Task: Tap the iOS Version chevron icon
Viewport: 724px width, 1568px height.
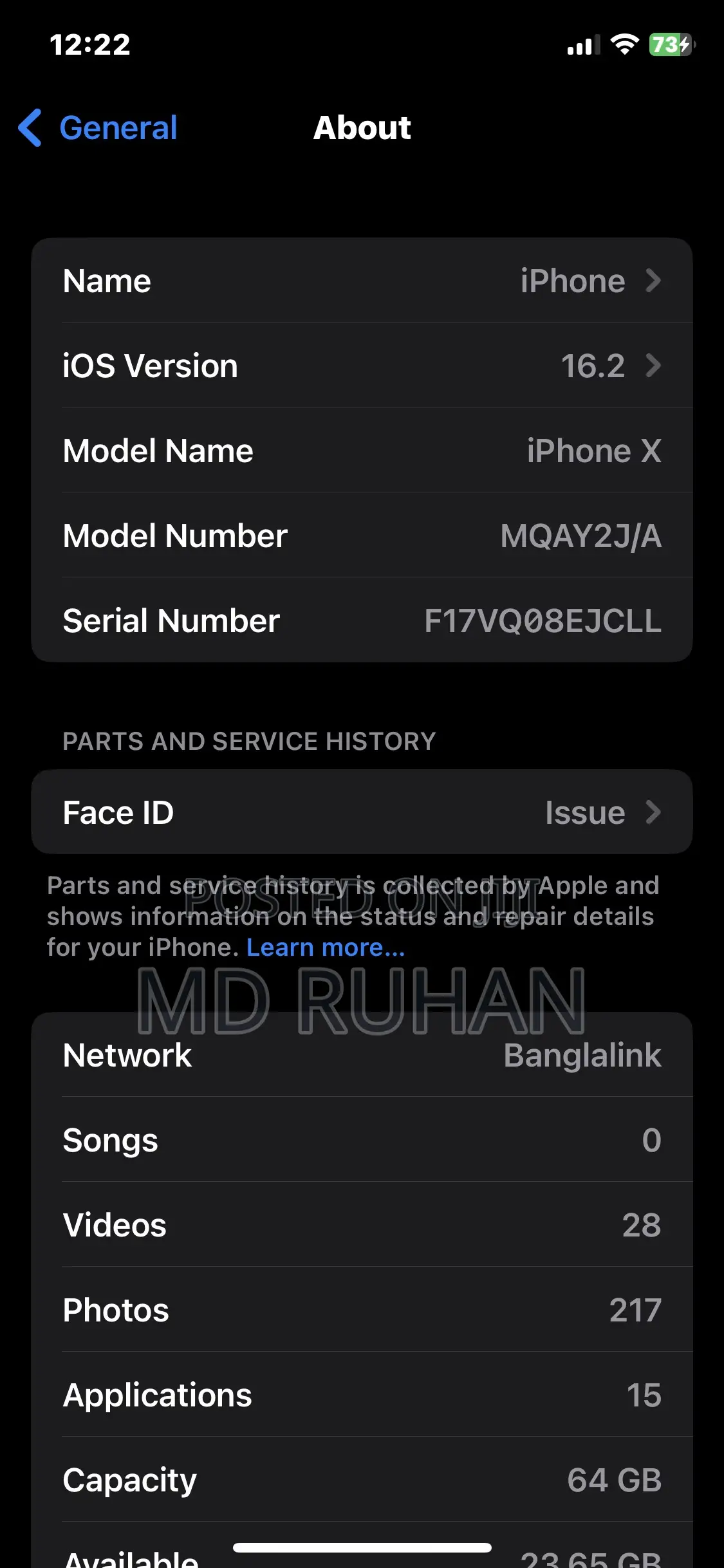Action: (x=654, y=366)
